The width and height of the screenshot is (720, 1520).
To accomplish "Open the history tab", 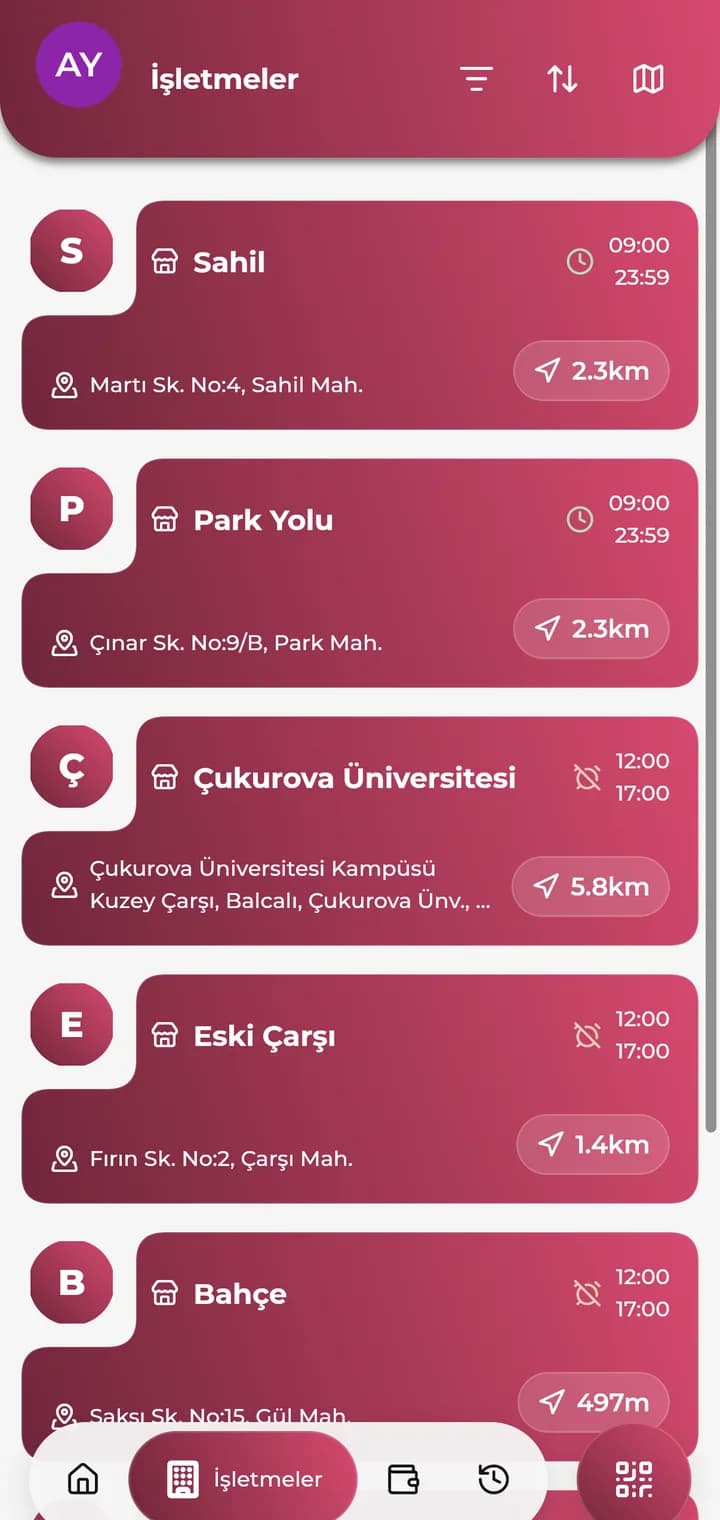I will [493, 1479].
